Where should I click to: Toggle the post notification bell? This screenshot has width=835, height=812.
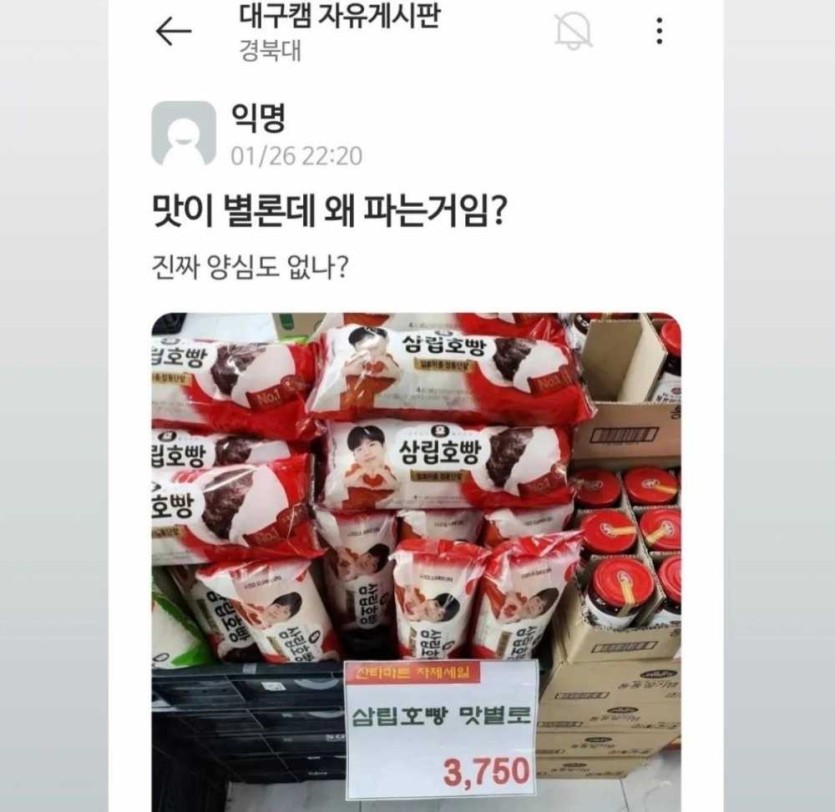[574, 31]
